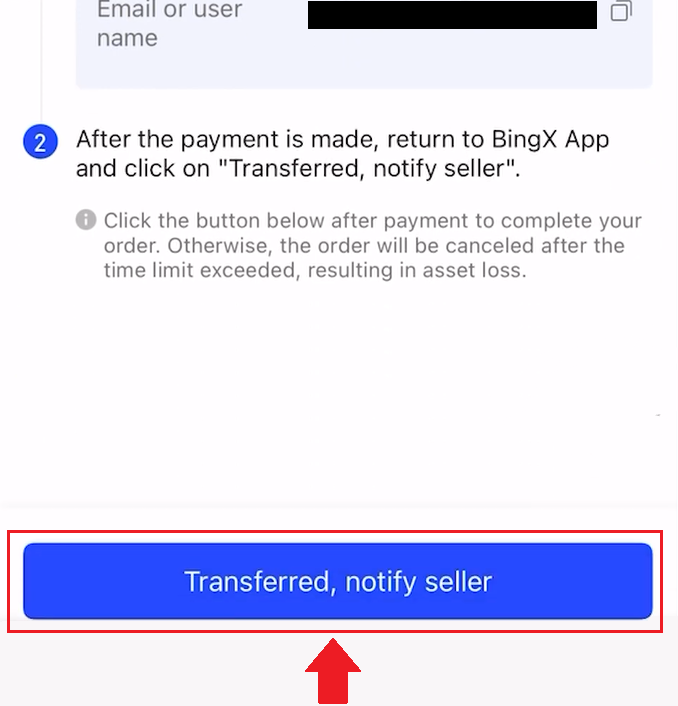Viewport: 678px width, 706px height.
Task: Tap the Transferred, notify seller button
Action: click(x=338, y=581)
